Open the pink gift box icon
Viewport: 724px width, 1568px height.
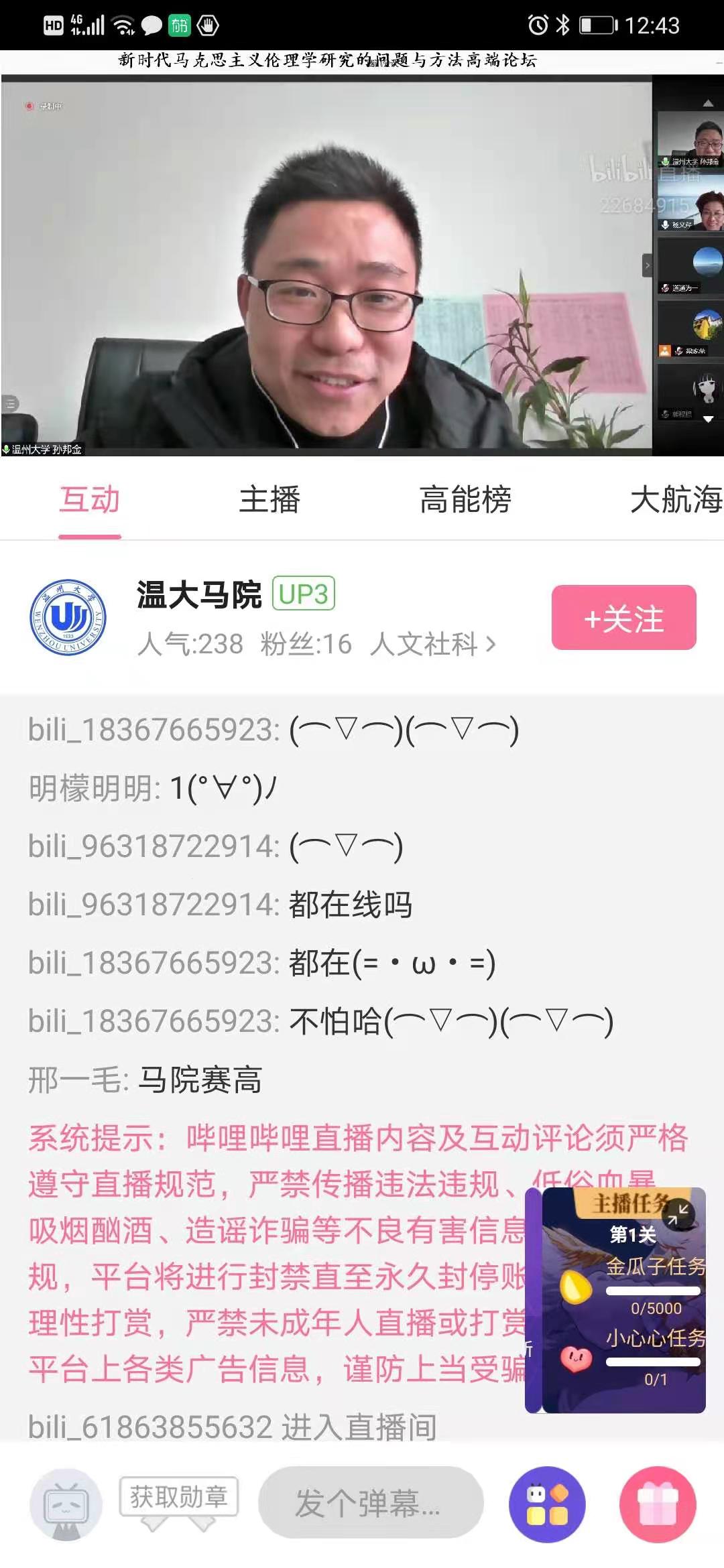pos(658,1504)
